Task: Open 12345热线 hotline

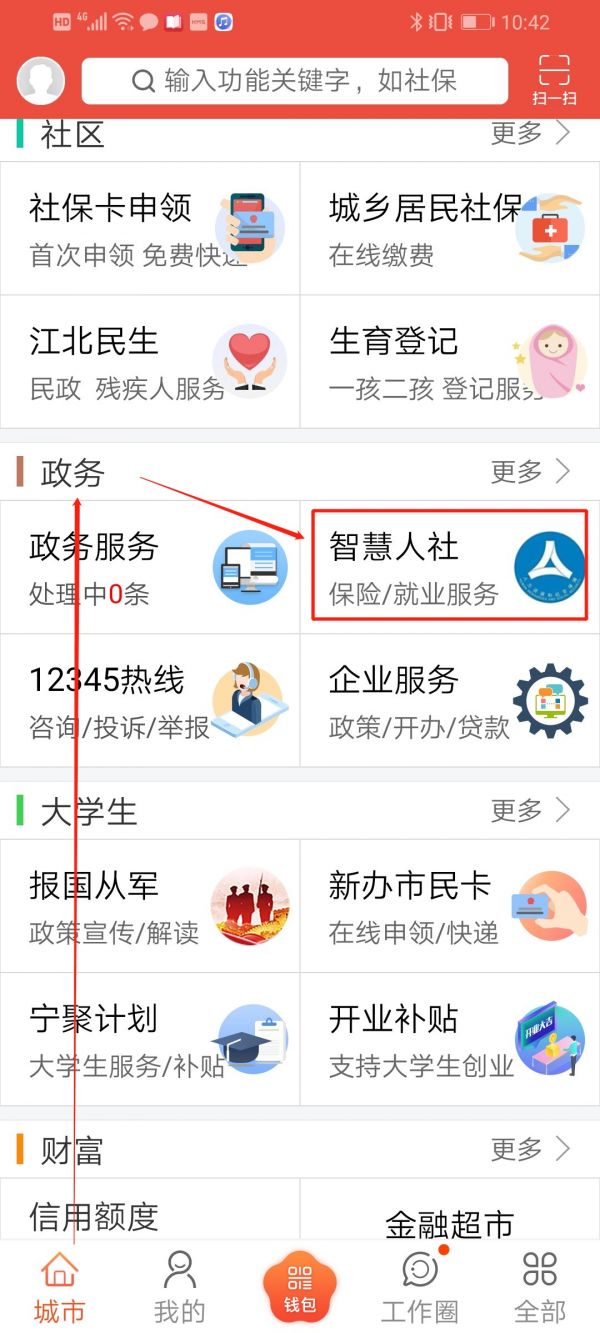Action: [150, 700]
